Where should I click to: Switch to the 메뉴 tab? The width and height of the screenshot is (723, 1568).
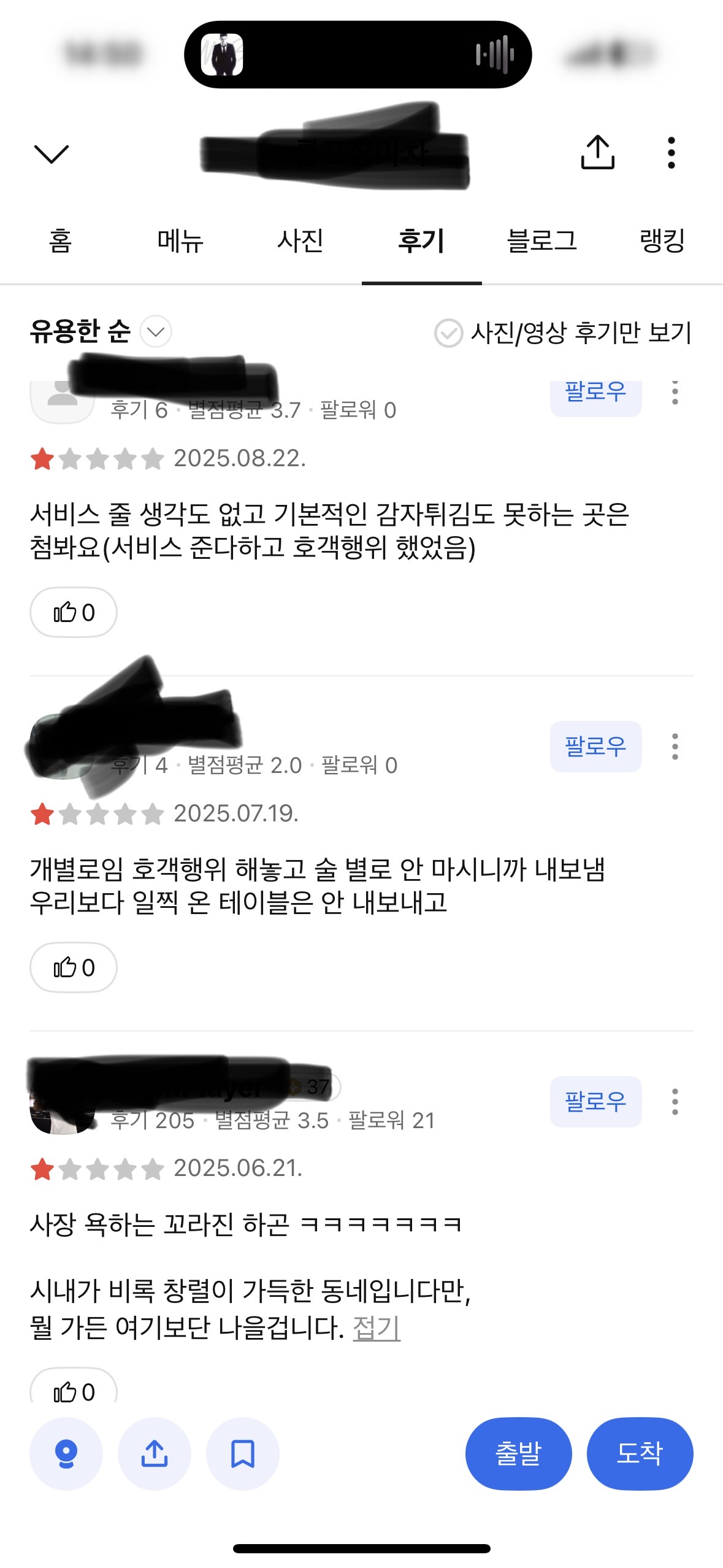click(x=180, y=240)
